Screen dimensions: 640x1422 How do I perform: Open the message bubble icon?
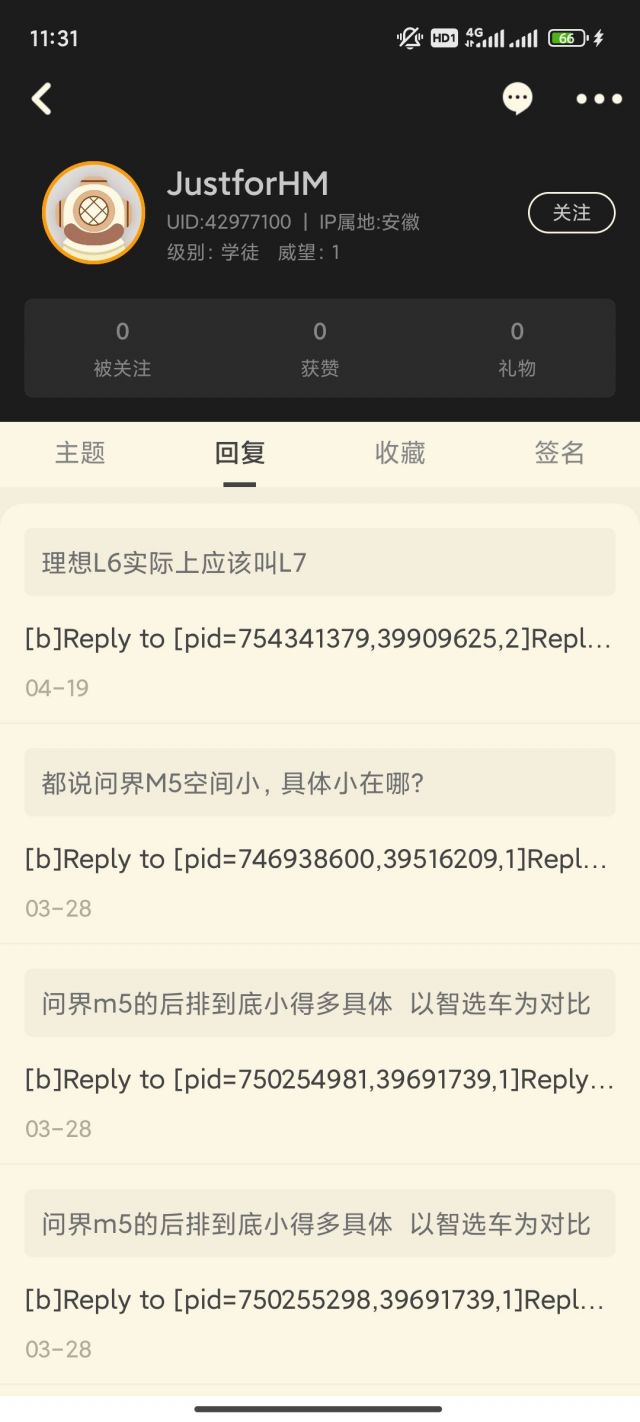pos(517,98)
